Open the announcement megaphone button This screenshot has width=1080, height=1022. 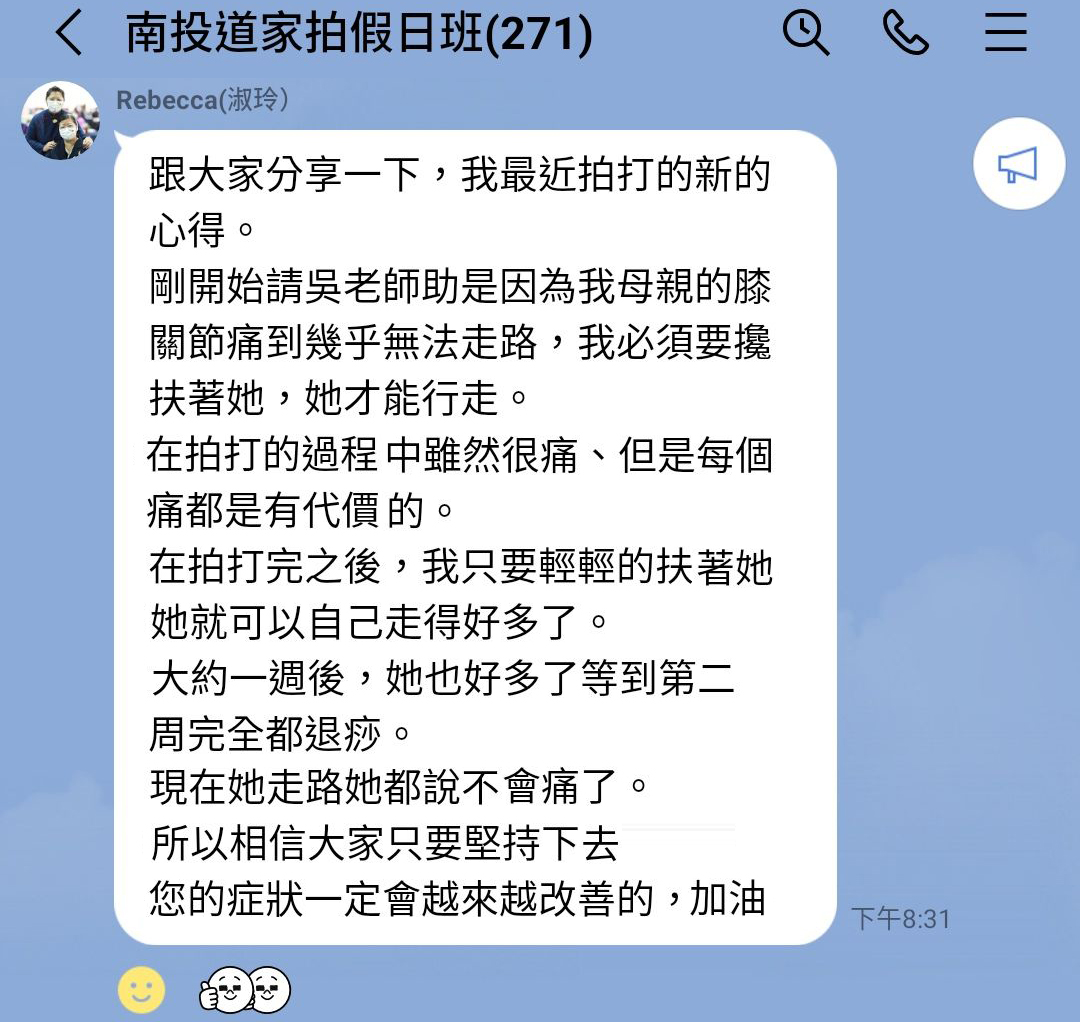pos(1018,165)
